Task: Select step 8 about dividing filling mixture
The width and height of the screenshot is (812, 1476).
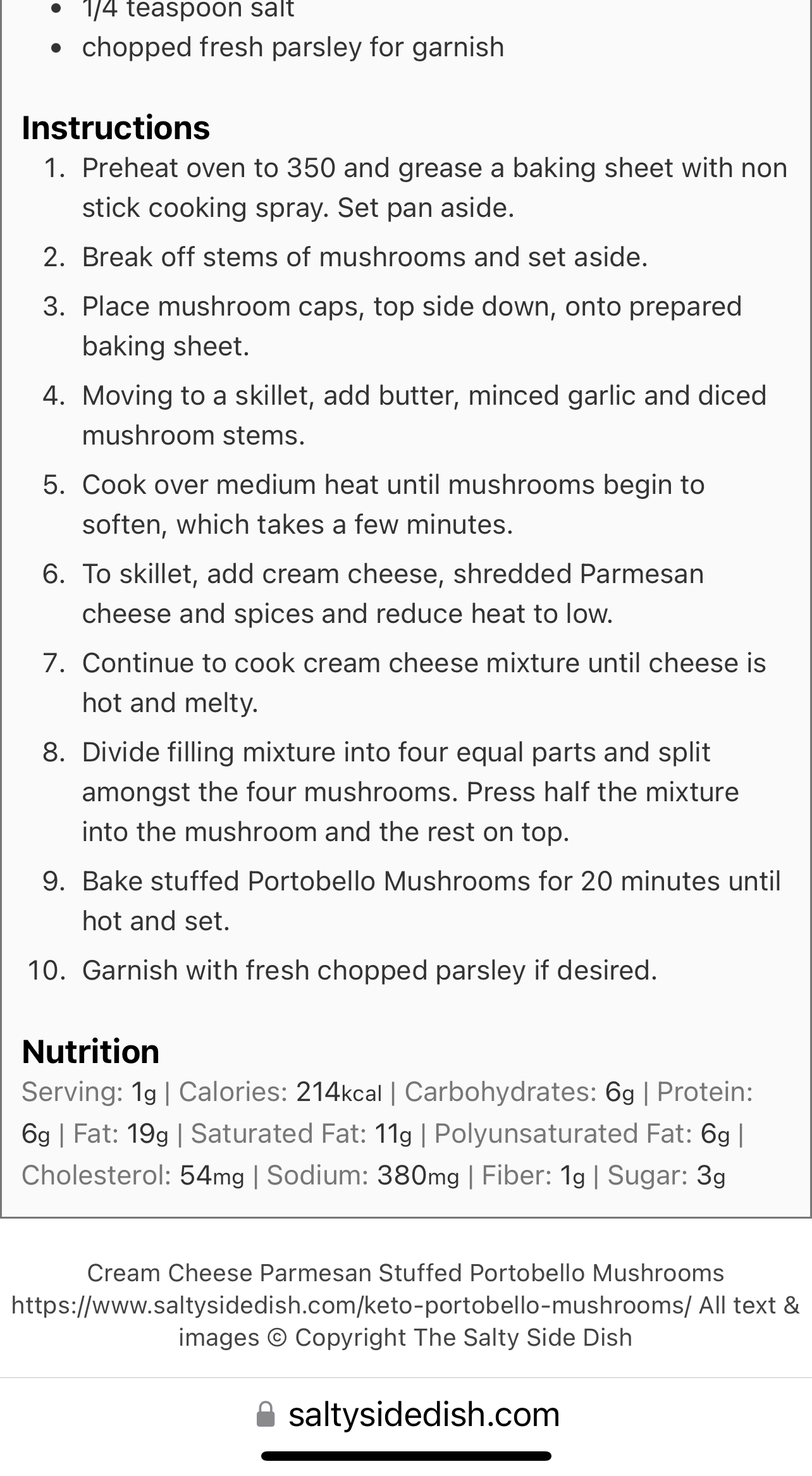Action: coord(411,790)
